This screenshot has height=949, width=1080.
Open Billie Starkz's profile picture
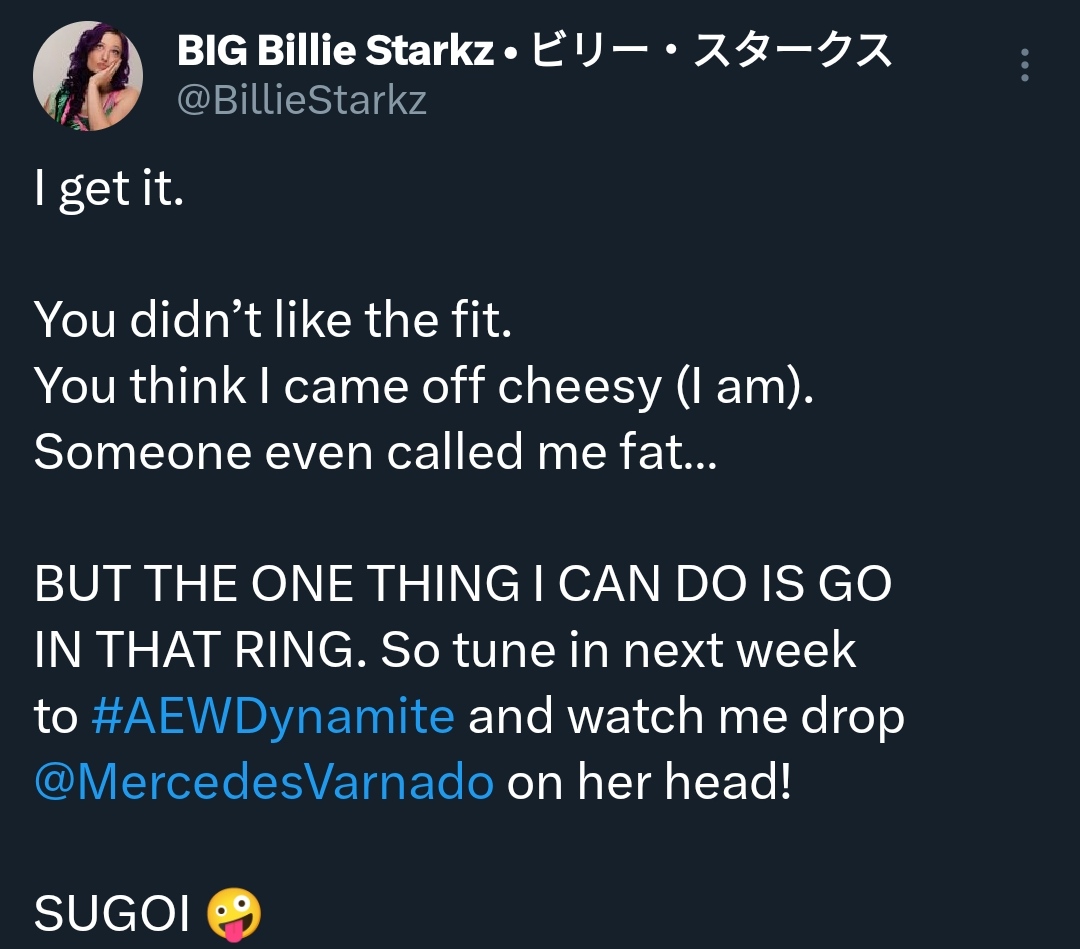pyautogui.click(x=88, y=77)
